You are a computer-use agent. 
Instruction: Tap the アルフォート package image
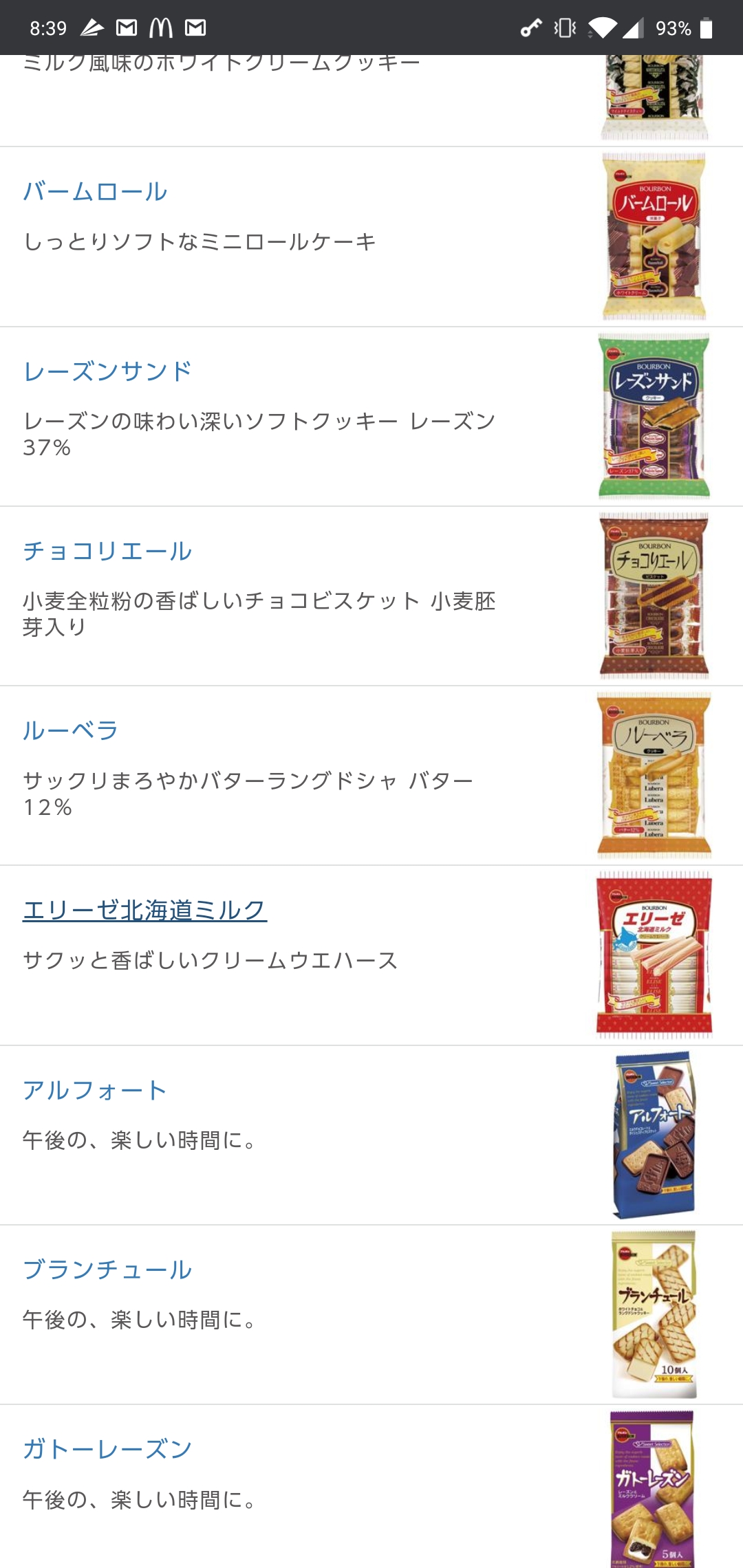[654, 1135]
